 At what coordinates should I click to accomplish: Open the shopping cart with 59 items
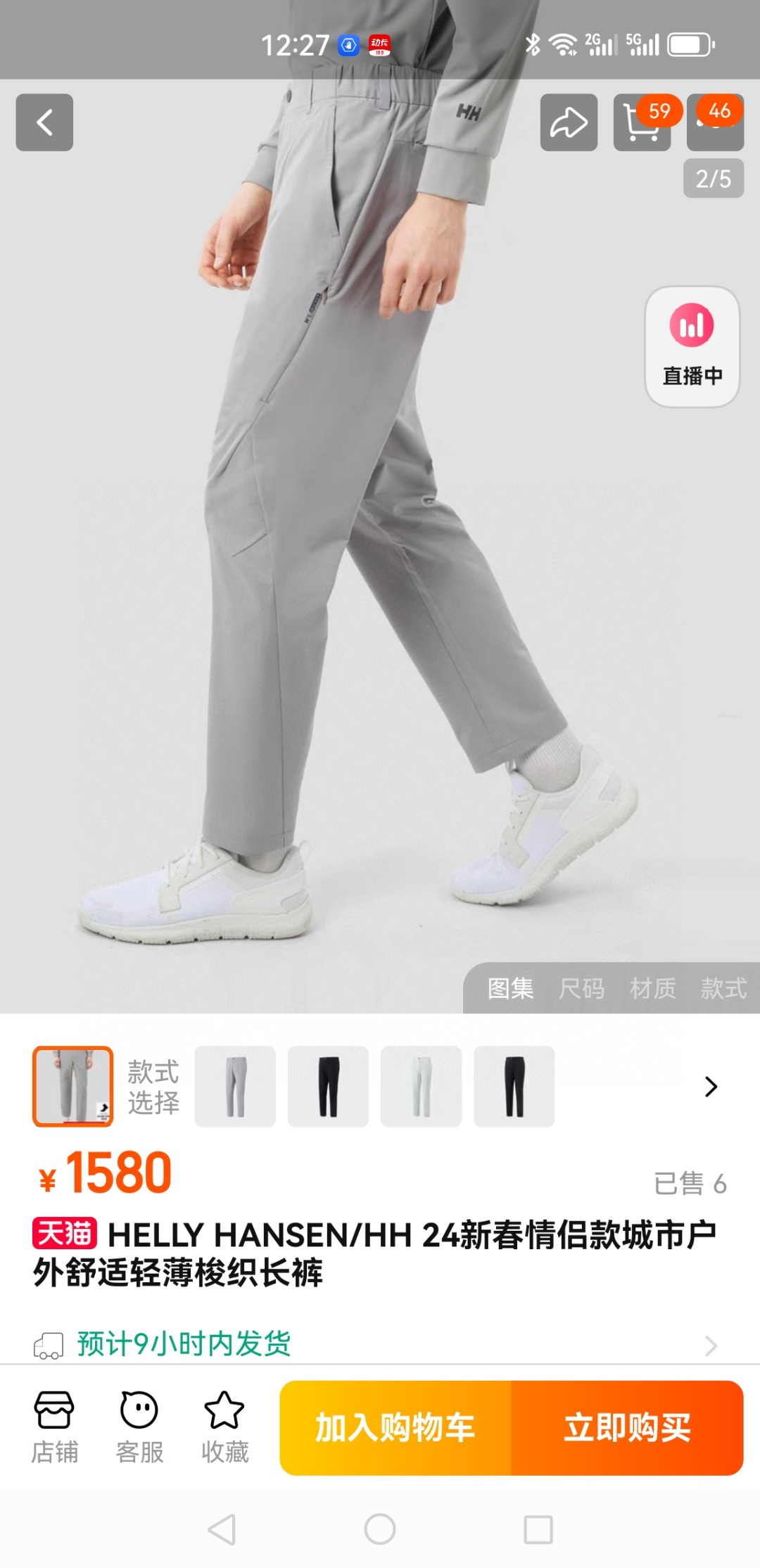[x=642, y=122]
